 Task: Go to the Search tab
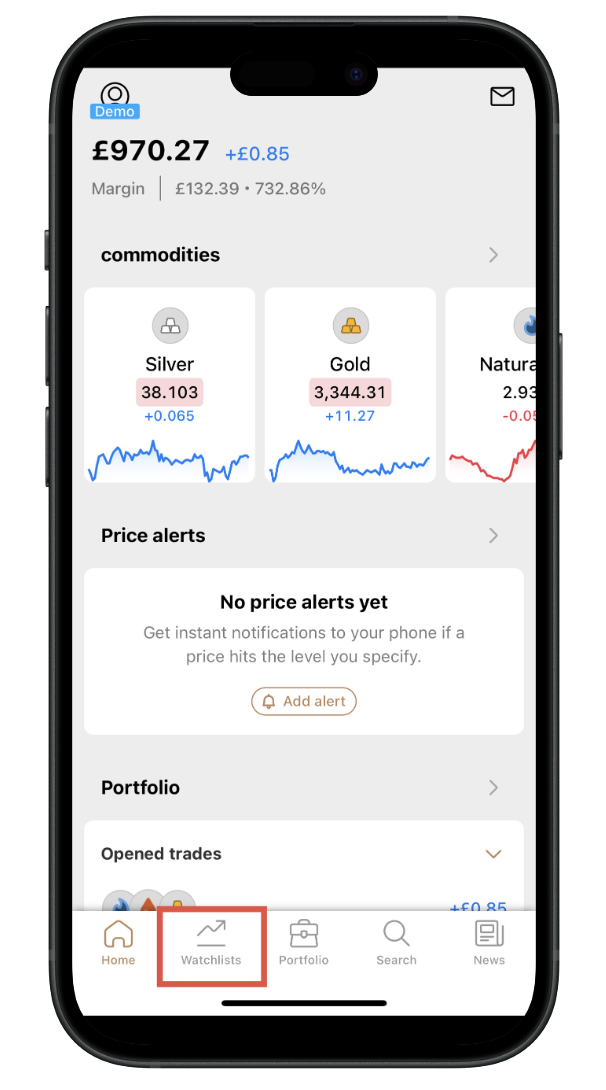[x=396, y=943]
